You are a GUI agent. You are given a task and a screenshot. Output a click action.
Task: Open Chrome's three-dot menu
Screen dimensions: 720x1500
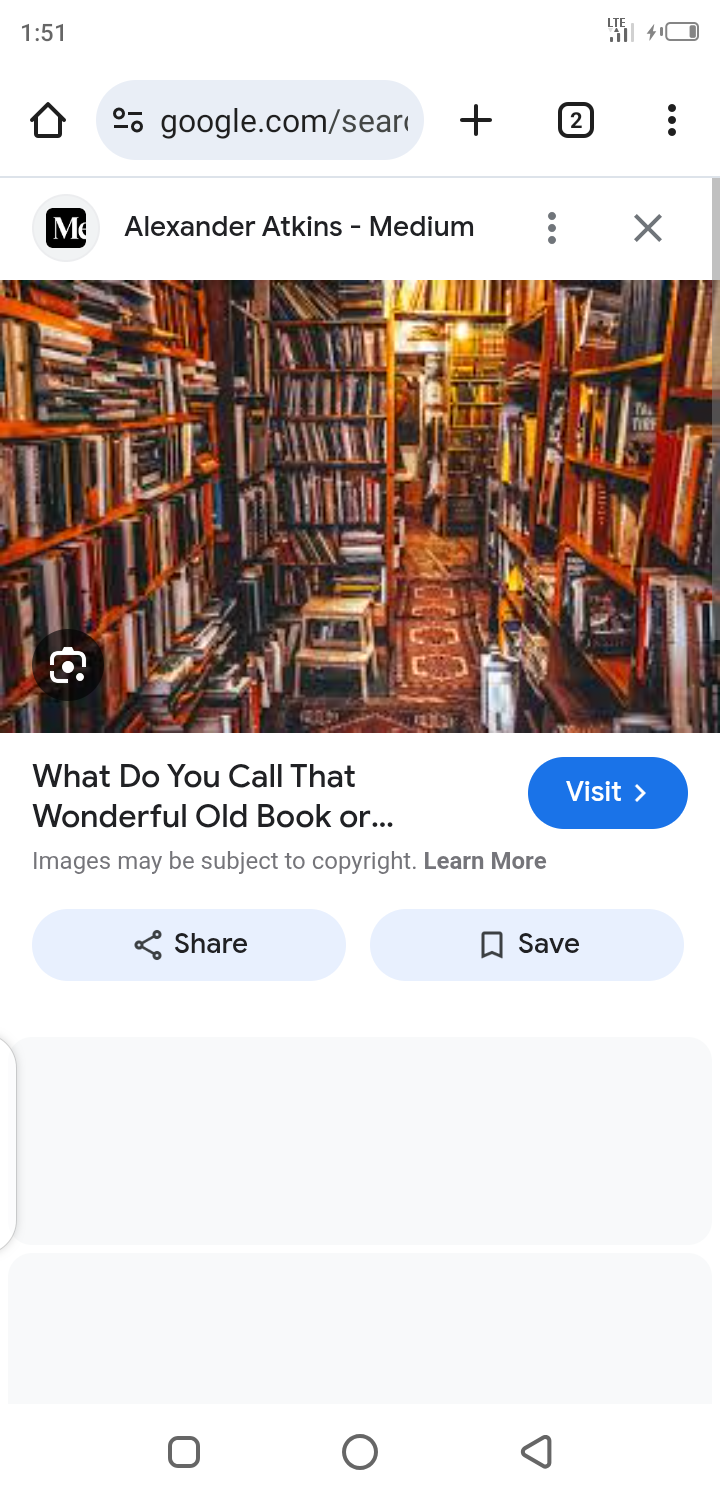point(671,121)
